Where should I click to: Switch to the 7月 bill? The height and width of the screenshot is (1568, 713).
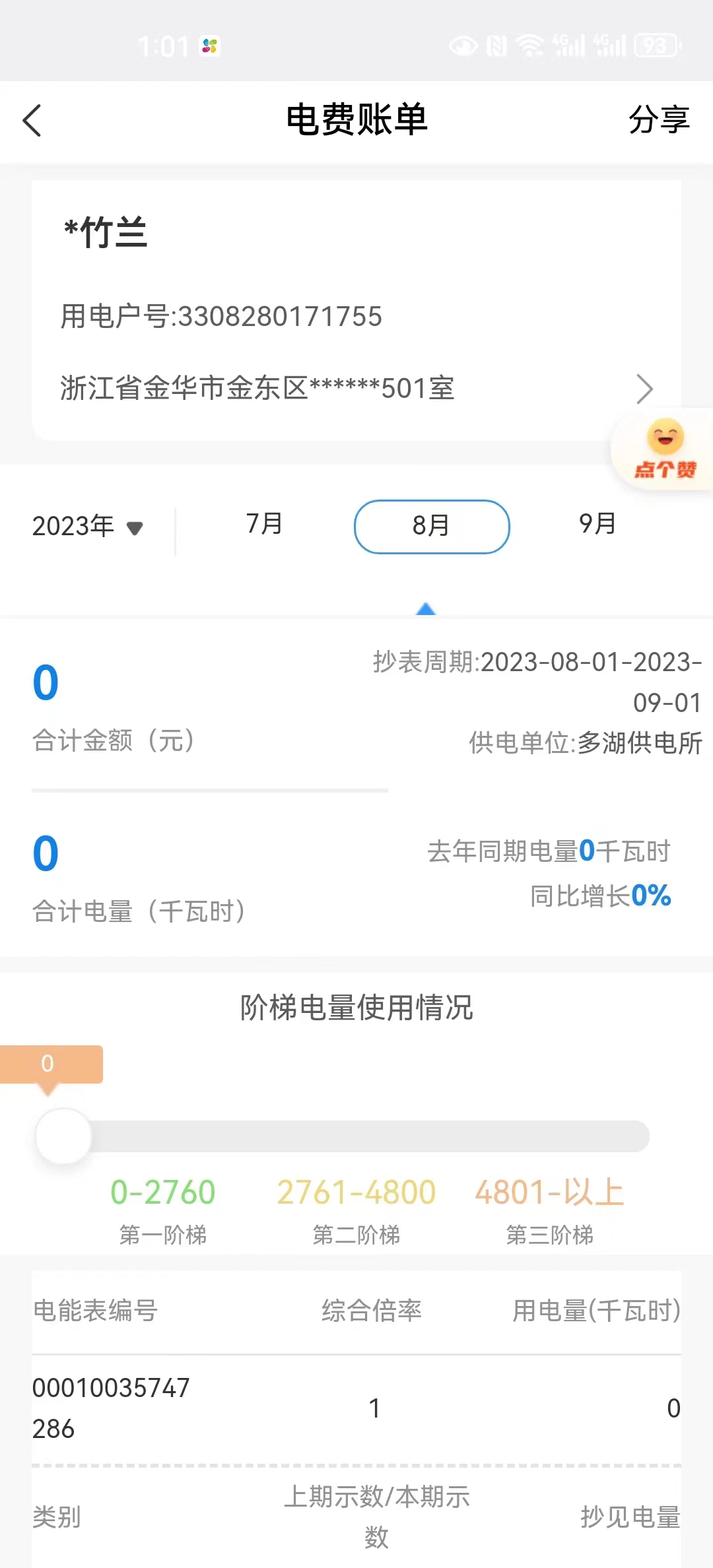pos(264,524)
